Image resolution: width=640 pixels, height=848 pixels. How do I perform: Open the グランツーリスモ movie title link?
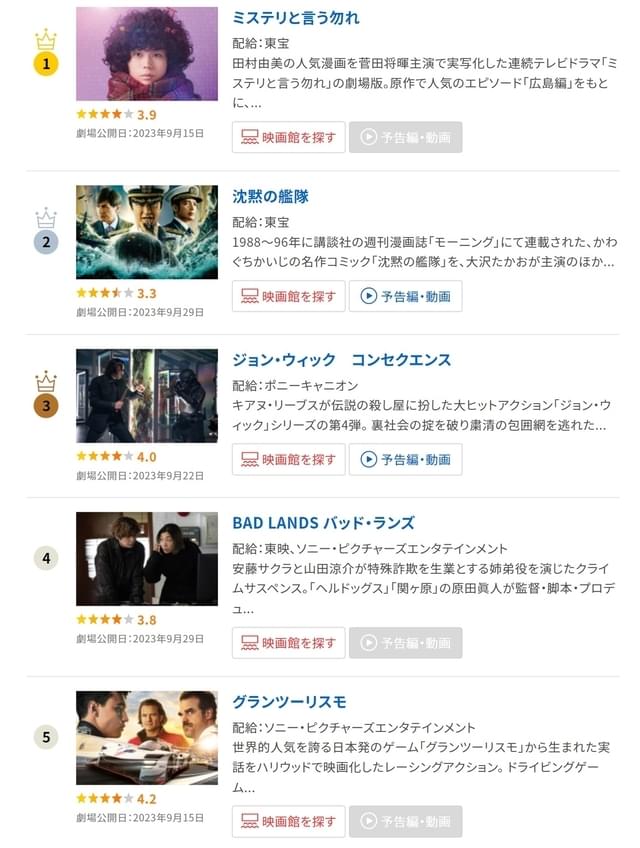[x=289, y=702]
